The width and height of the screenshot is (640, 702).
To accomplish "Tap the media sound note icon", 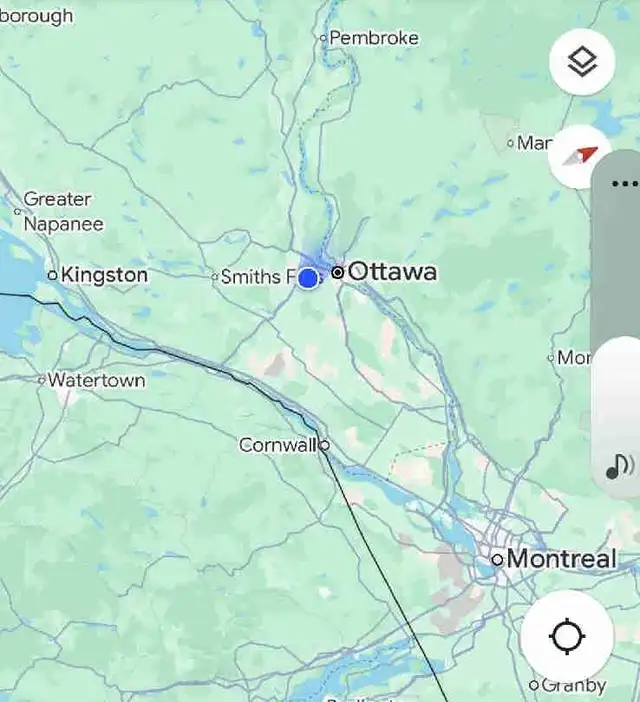I will [x=619, y=465].
